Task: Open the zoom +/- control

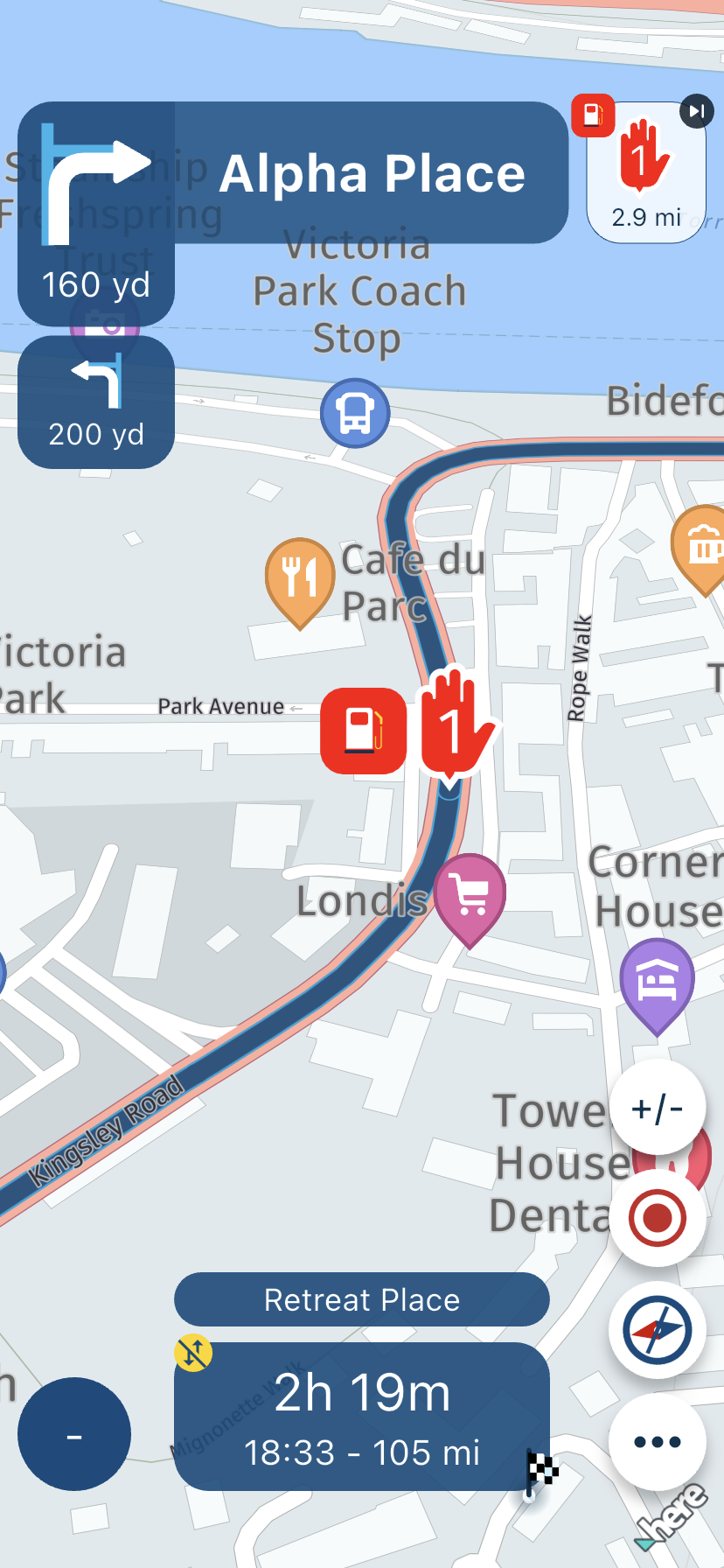Action: 658,1109
